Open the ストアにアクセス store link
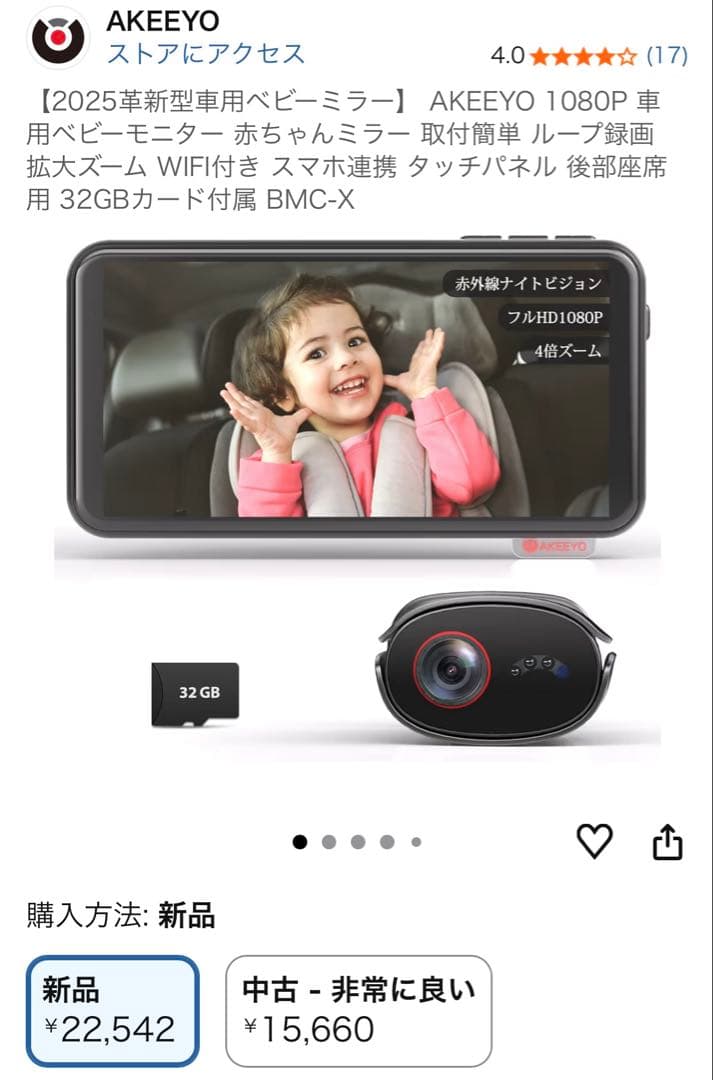 [x=206, y=53]
